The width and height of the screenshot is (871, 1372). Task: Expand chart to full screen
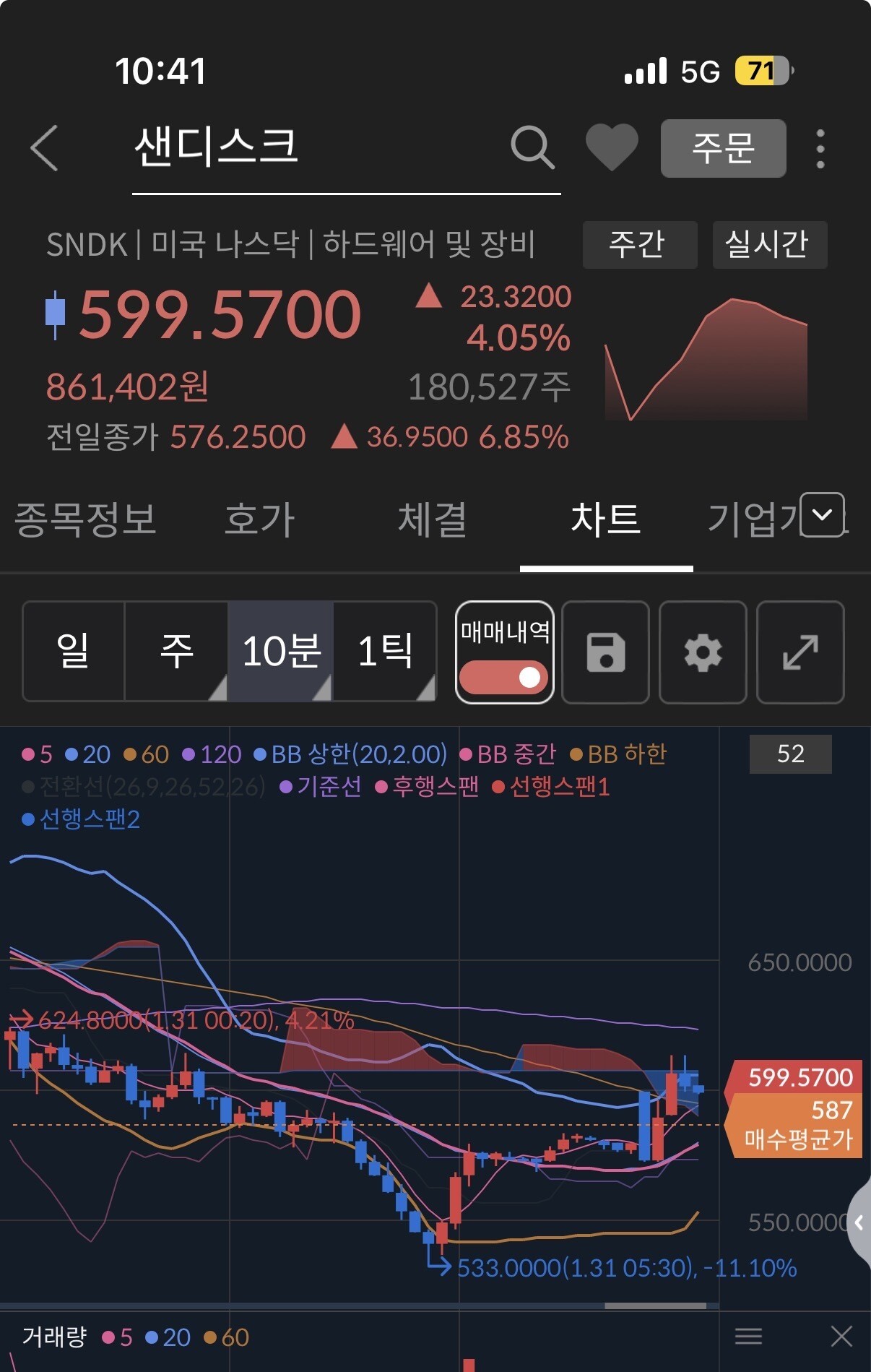coord(800,652)
